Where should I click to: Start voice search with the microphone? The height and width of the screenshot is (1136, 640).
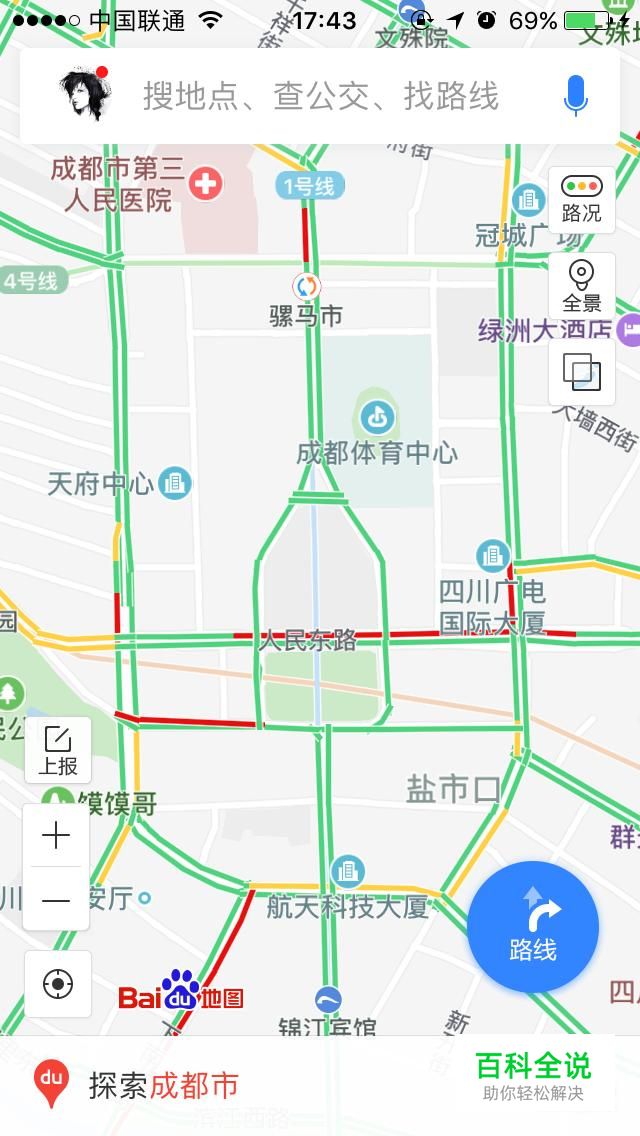(575, 96)
